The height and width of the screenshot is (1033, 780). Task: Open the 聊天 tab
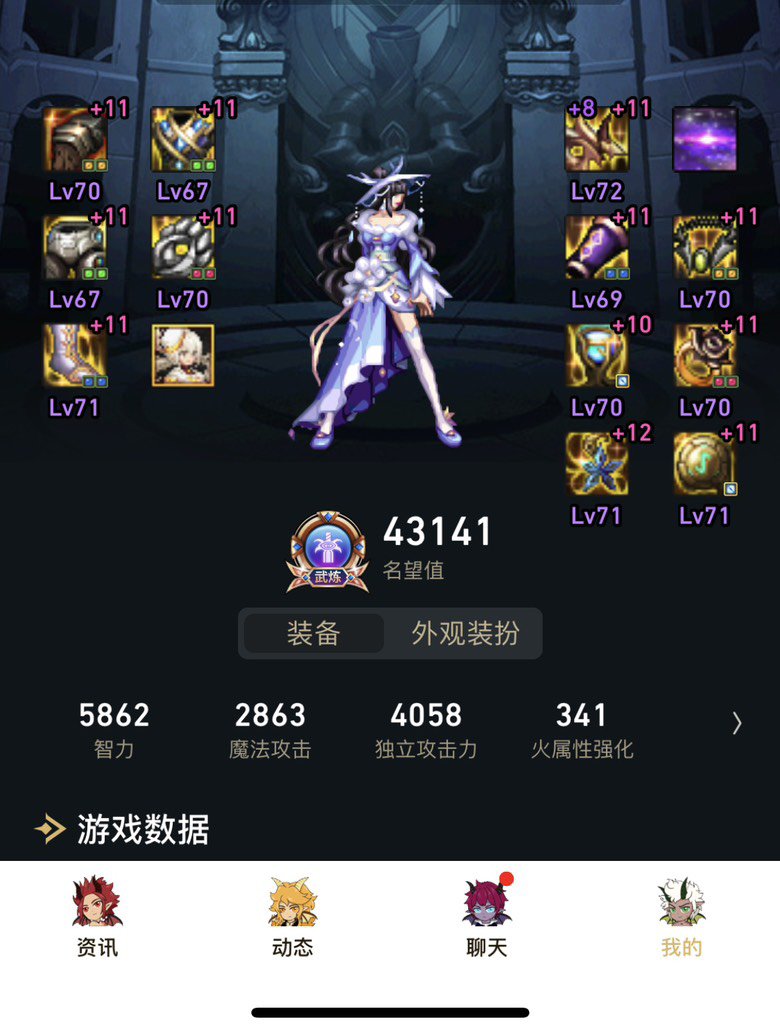[x=487, y=916]
